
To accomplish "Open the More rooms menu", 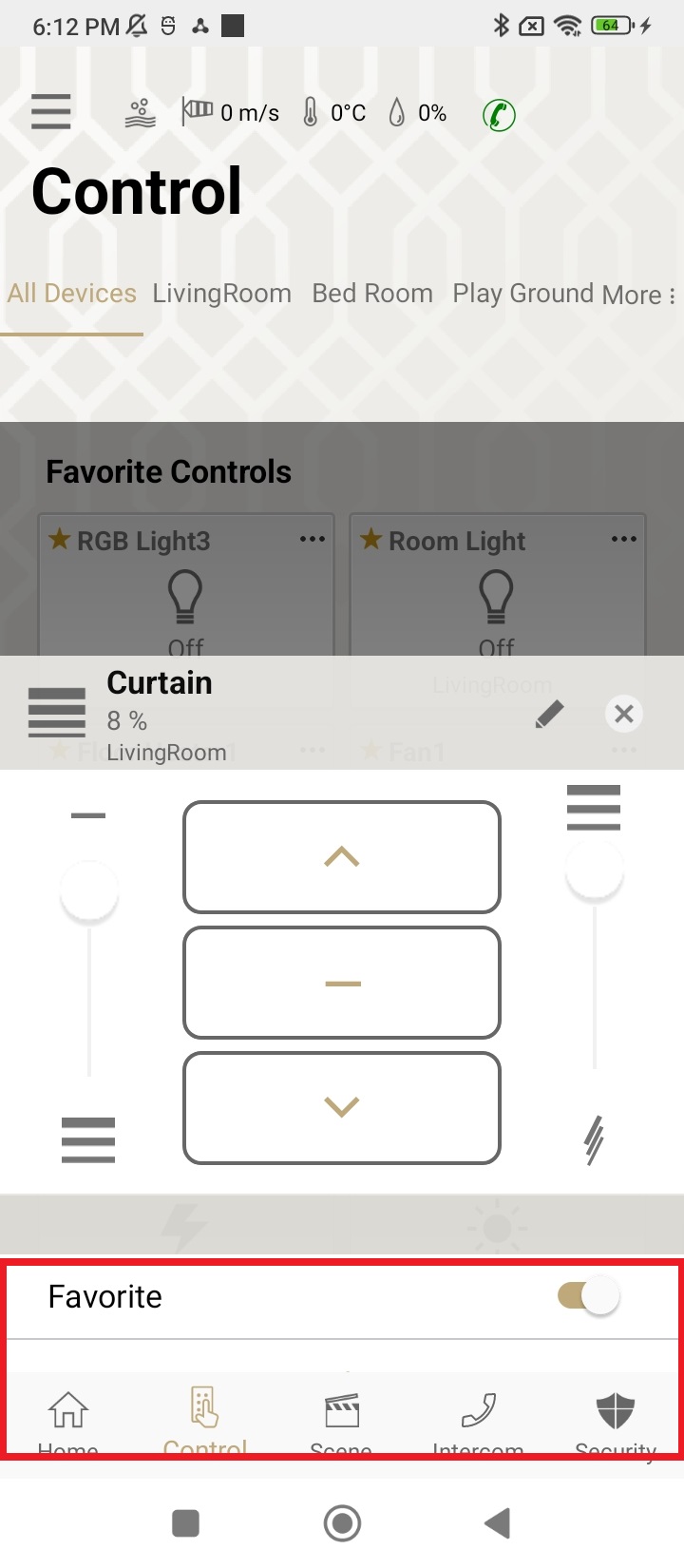I will [638, 296].
